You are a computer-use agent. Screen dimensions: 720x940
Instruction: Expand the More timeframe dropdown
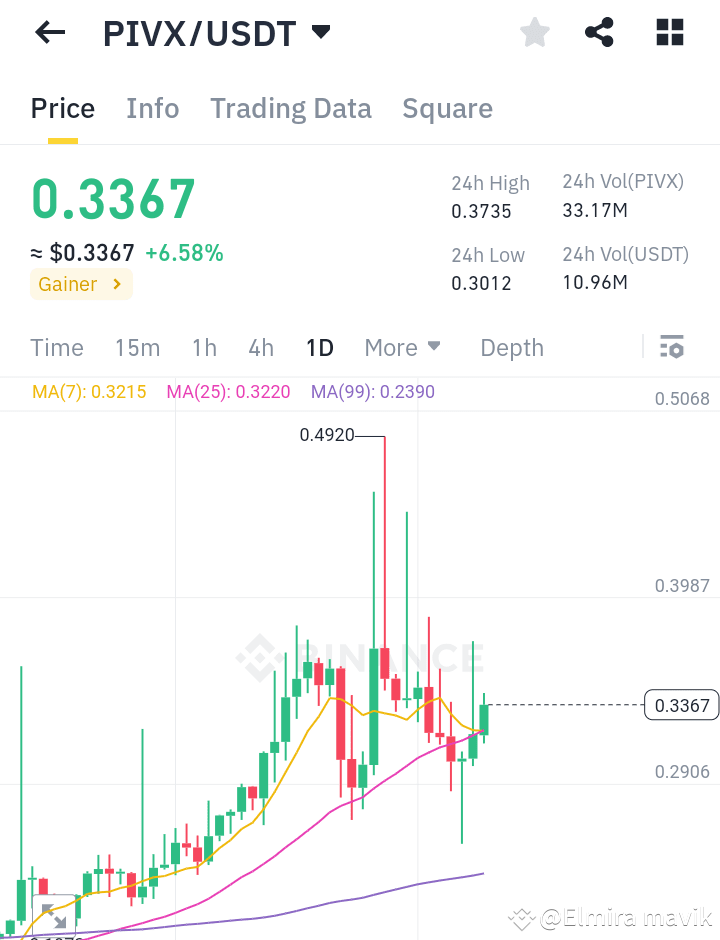pyautogui.click(x=402, y=348)
